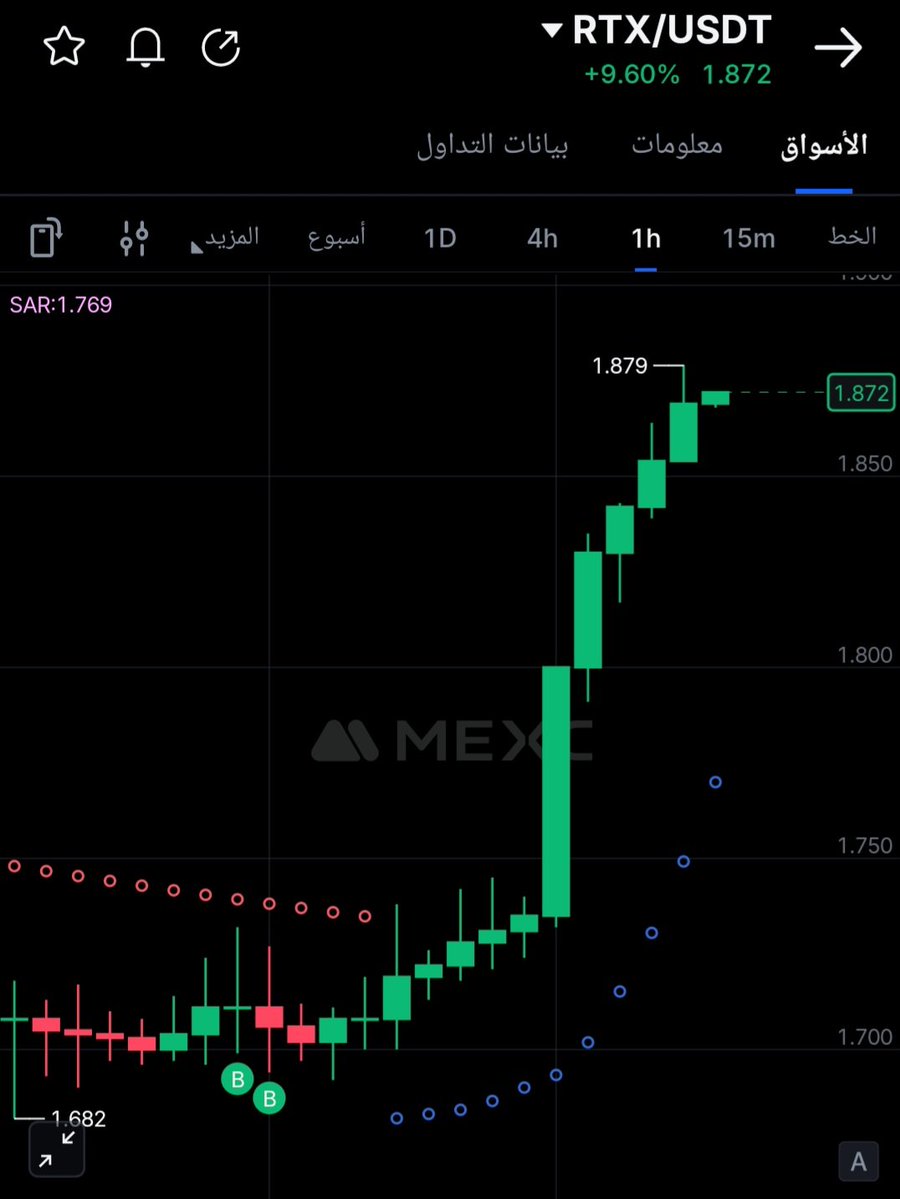The image size is (900, 1199).
Task: Set a price alert with the bell
Action: point(145,47)
